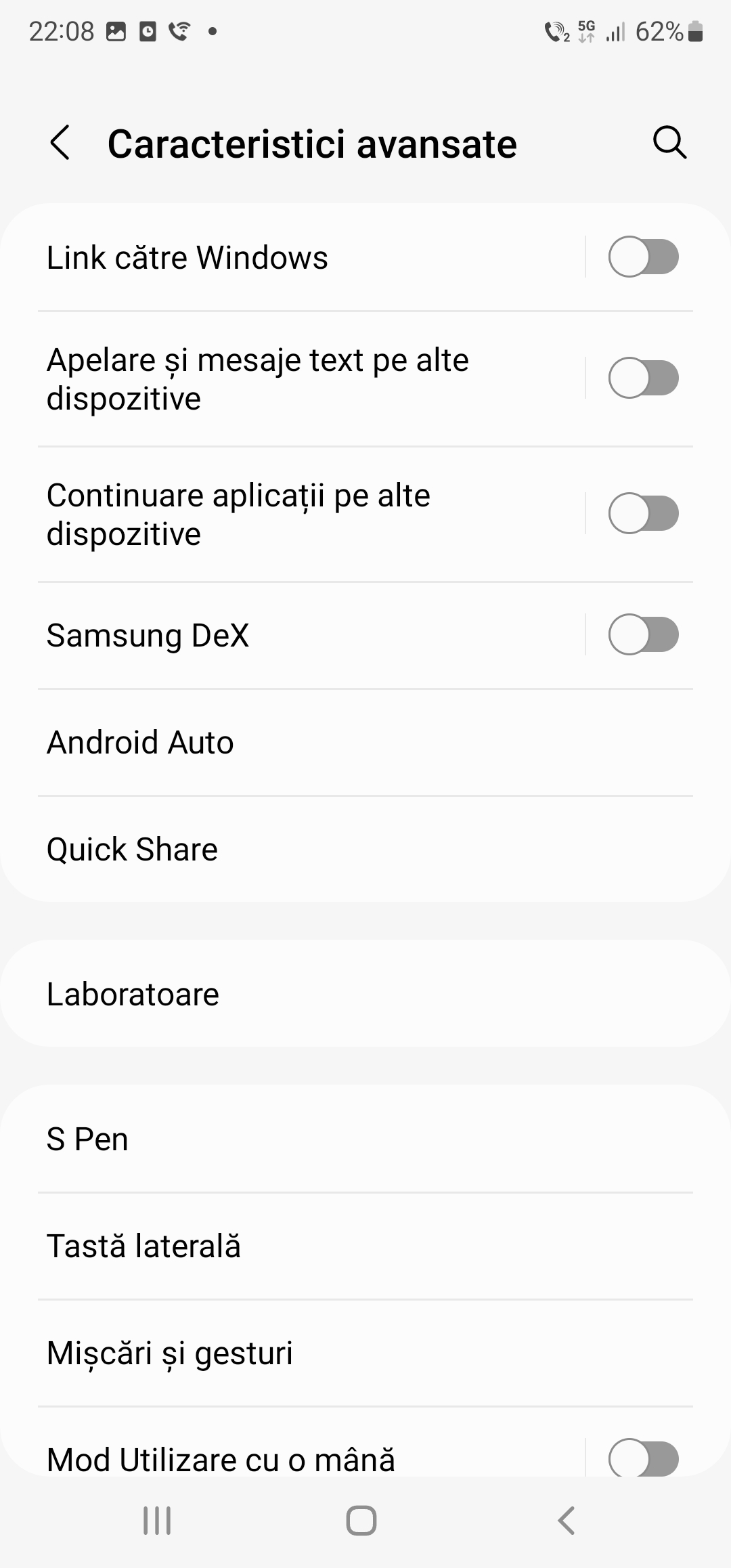Open recent apps from the navigation bar

pyautogui.click(x=157, y=1521)
